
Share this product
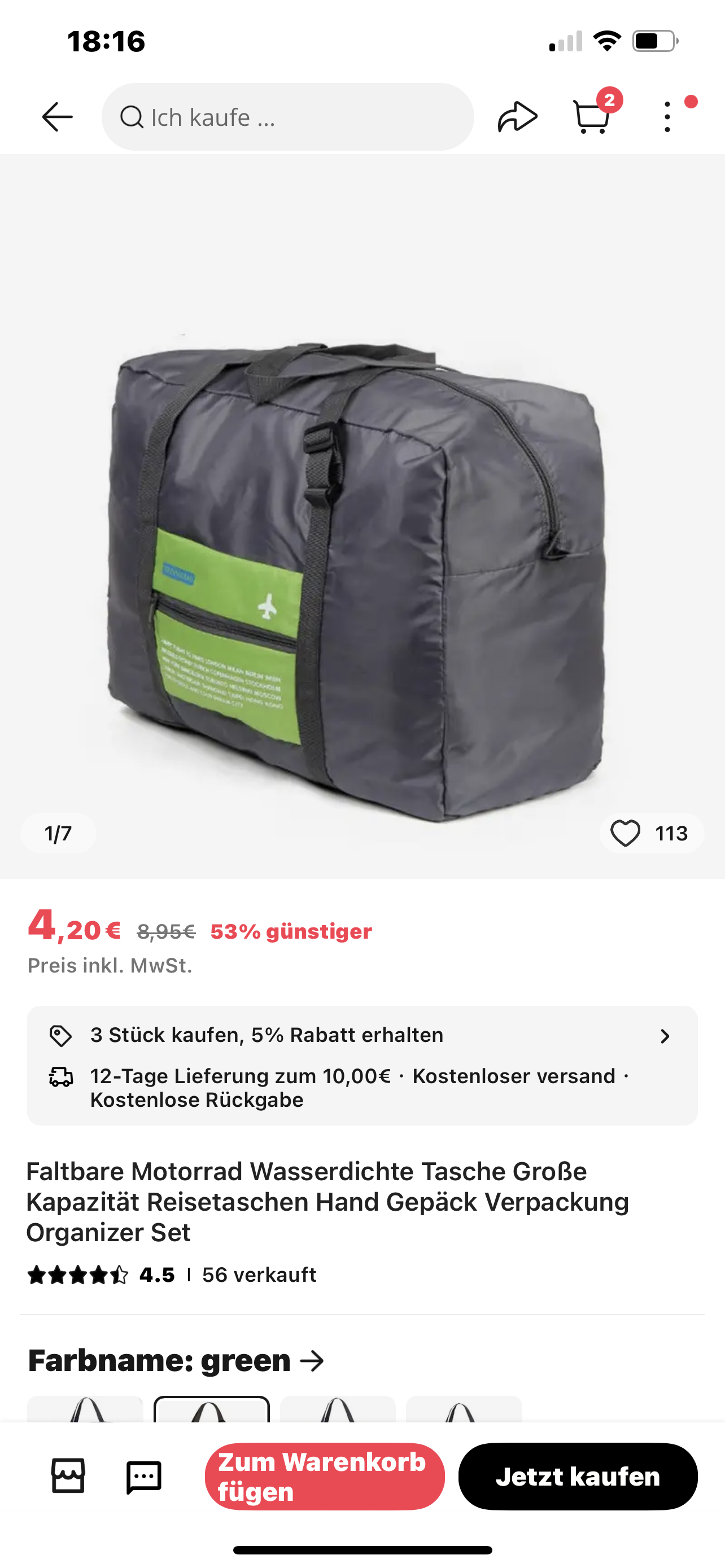pyautogui.click(x=517, y=117)
